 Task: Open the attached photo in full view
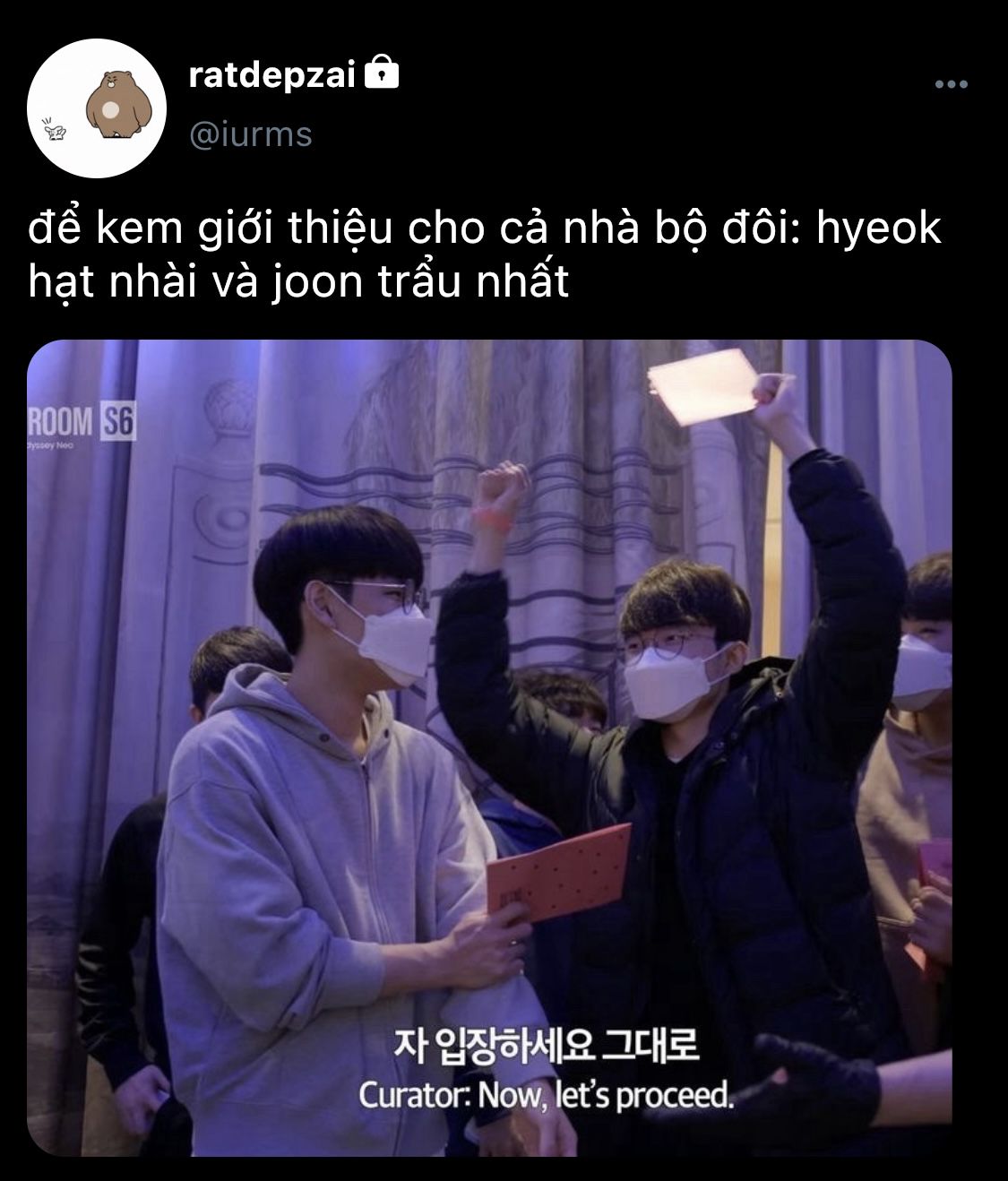489,748
